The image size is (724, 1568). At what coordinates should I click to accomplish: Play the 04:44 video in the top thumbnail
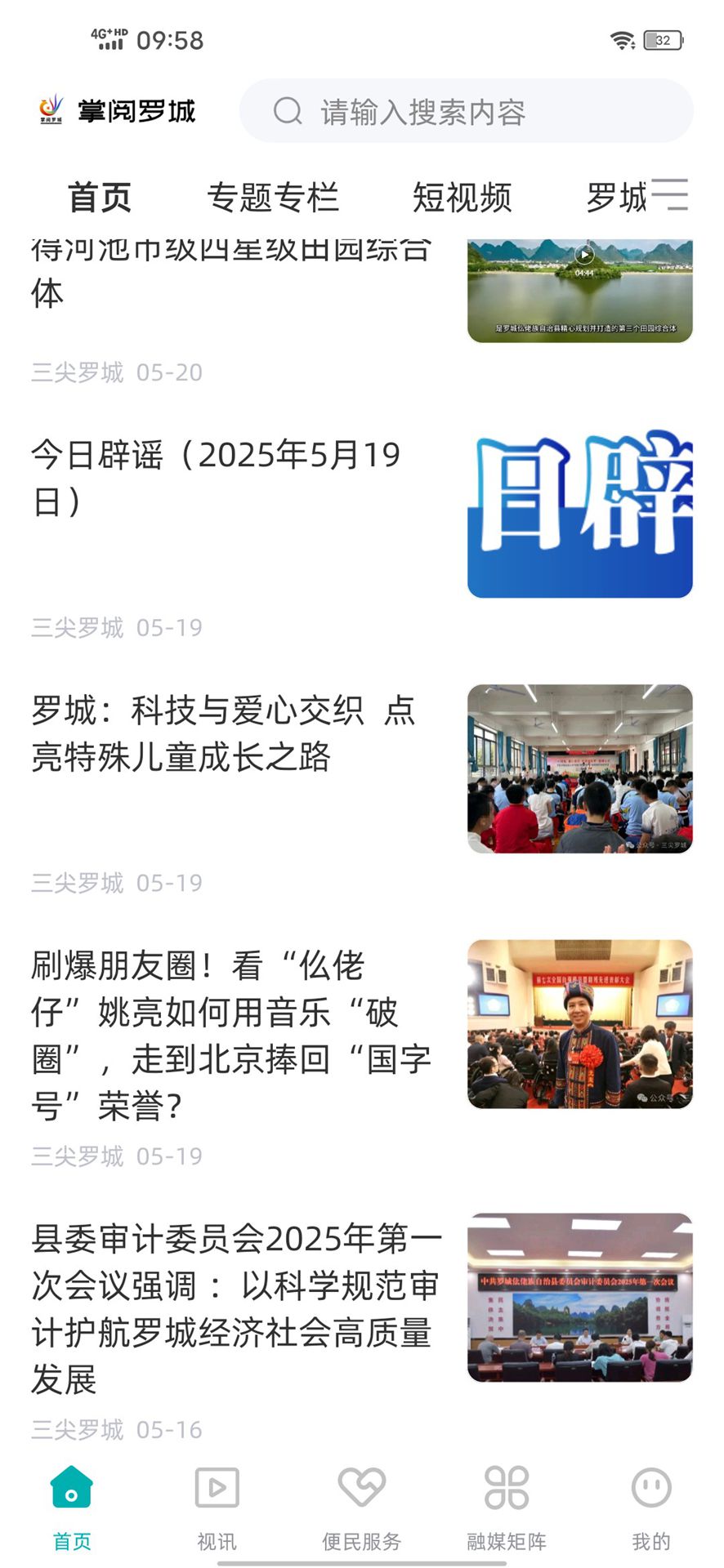pos(585,253)
